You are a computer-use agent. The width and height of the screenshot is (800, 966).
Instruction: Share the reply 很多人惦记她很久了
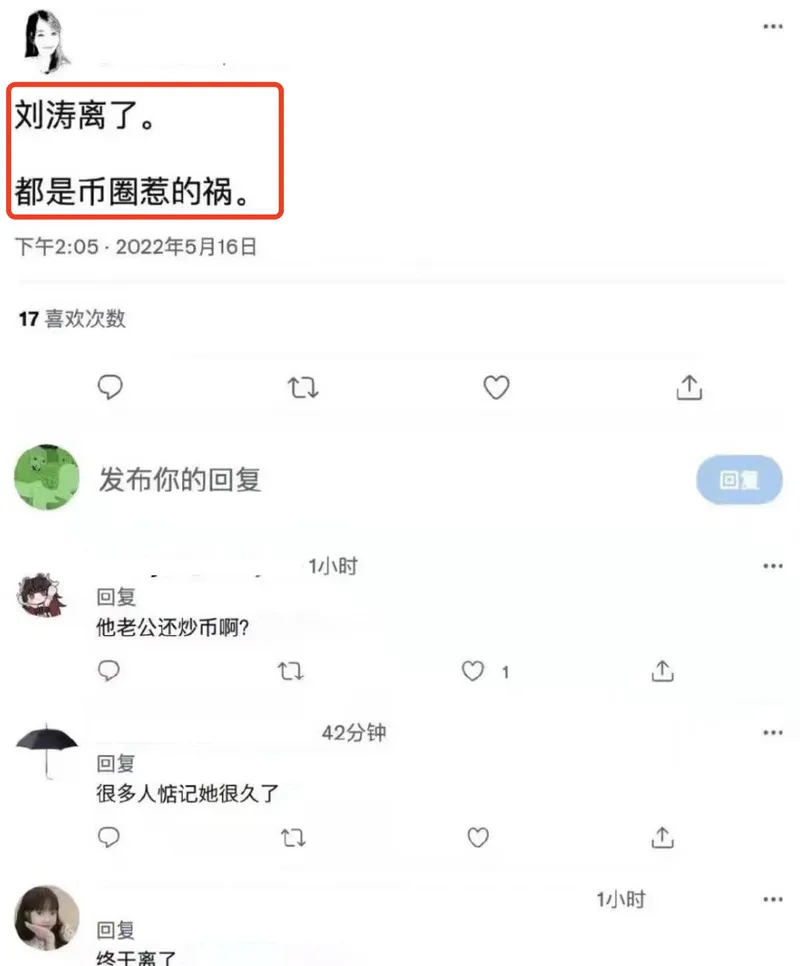[662, 836]
